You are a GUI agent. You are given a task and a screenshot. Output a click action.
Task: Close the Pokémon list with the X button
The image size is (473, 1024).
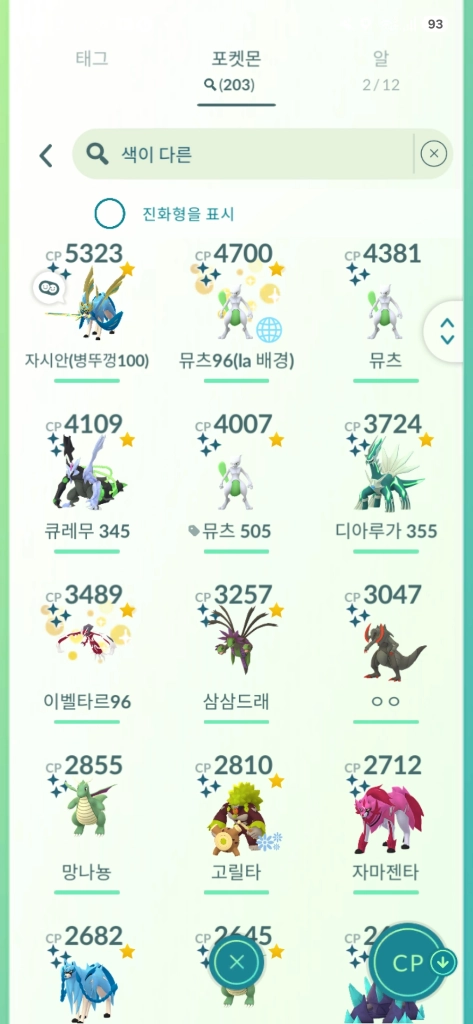237,961
